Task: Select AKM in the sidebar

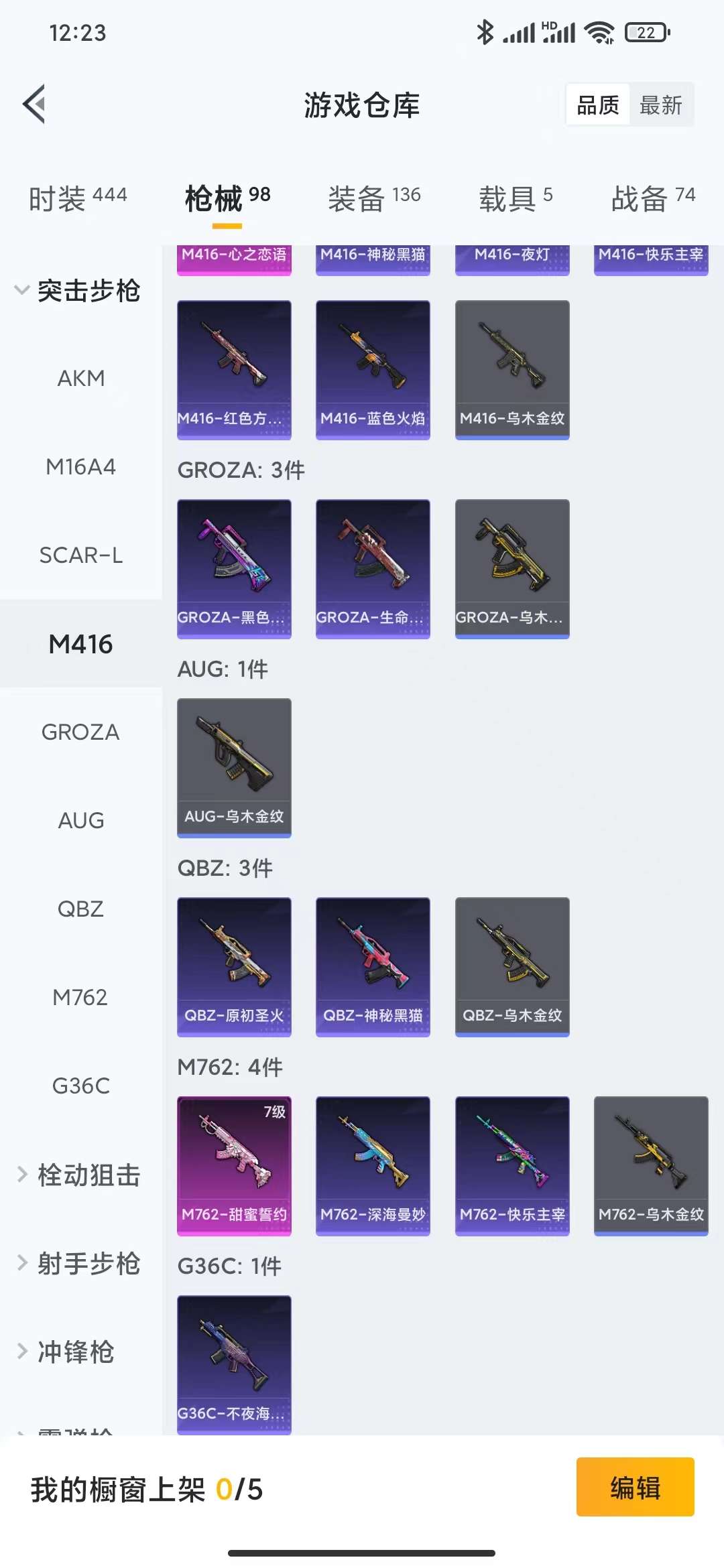Action: [81, 379]
